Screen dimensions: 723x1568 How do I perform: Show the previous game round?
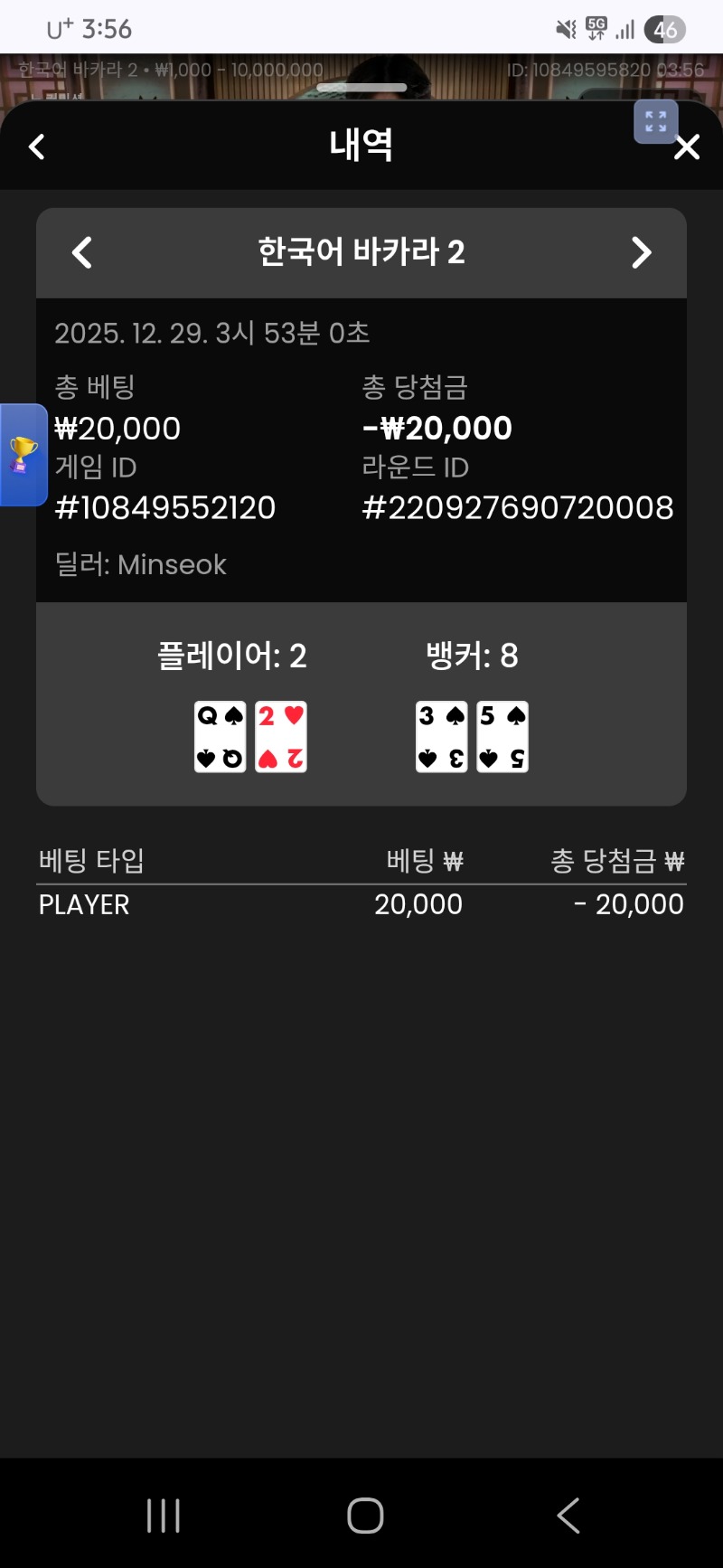(x=82, y=253)
